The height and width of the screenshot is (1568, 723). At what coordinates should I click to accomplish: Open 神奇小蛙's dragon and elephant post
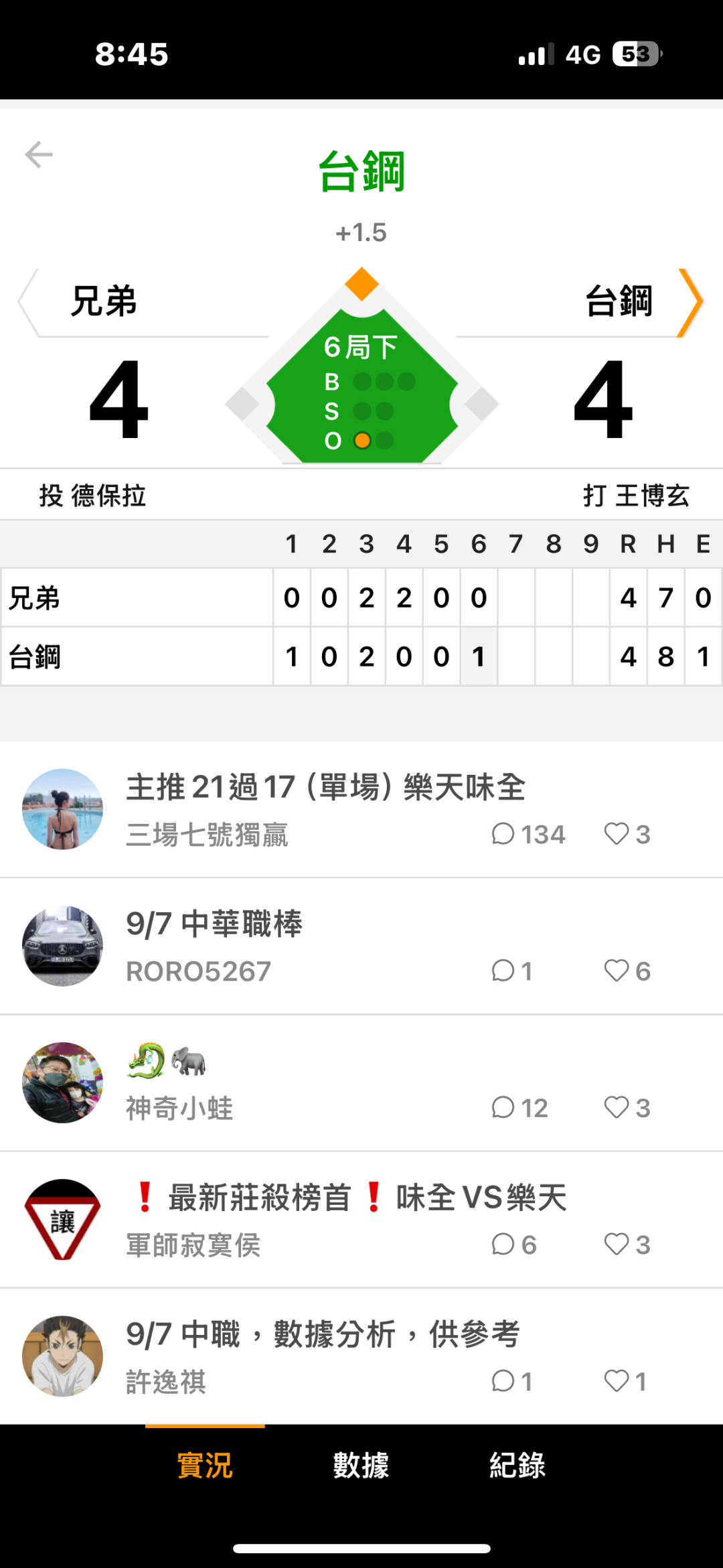coord(361,1082)
